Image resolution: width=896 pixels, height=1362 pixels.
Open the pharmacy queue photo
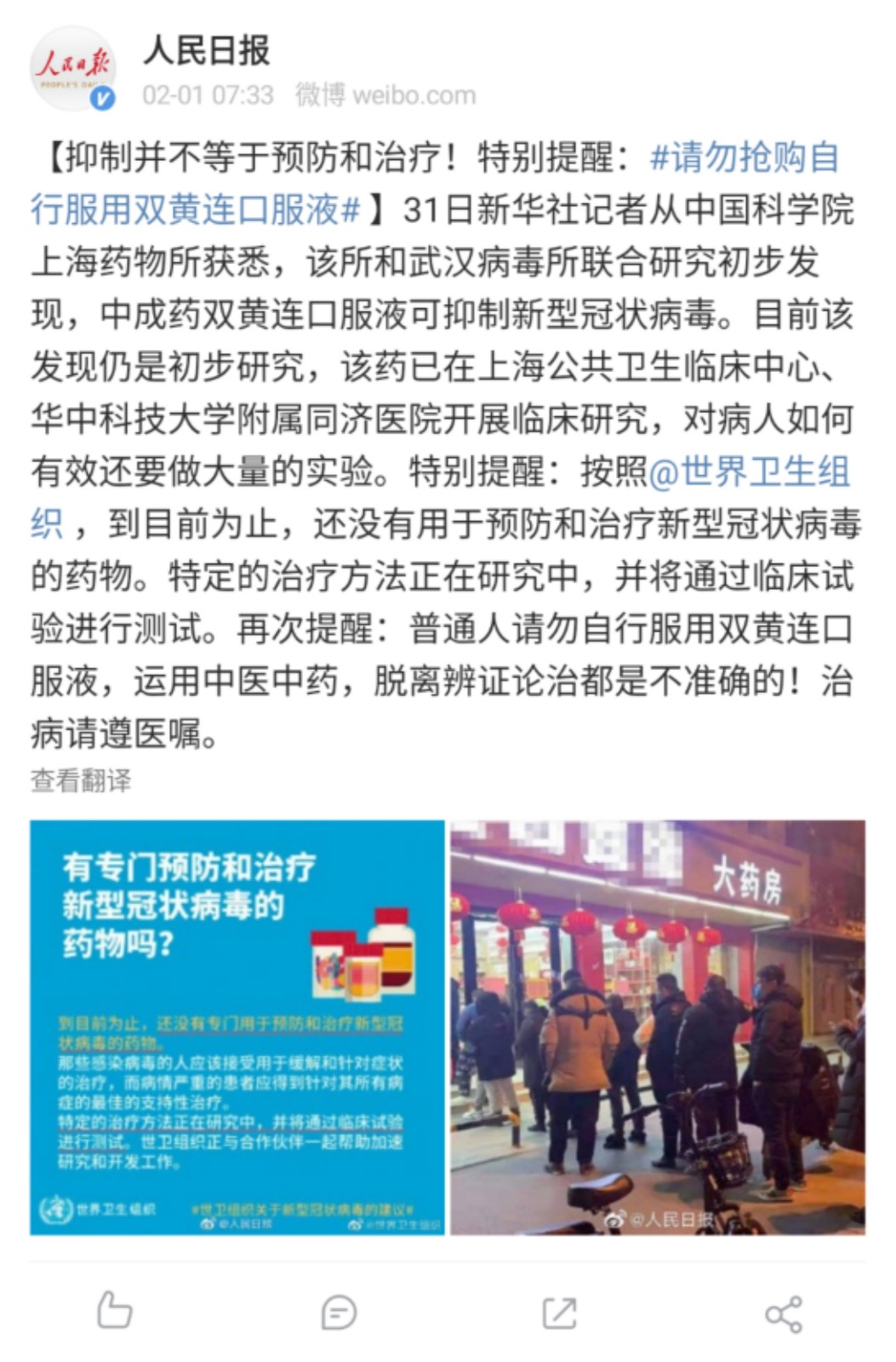click(657, 1027)
